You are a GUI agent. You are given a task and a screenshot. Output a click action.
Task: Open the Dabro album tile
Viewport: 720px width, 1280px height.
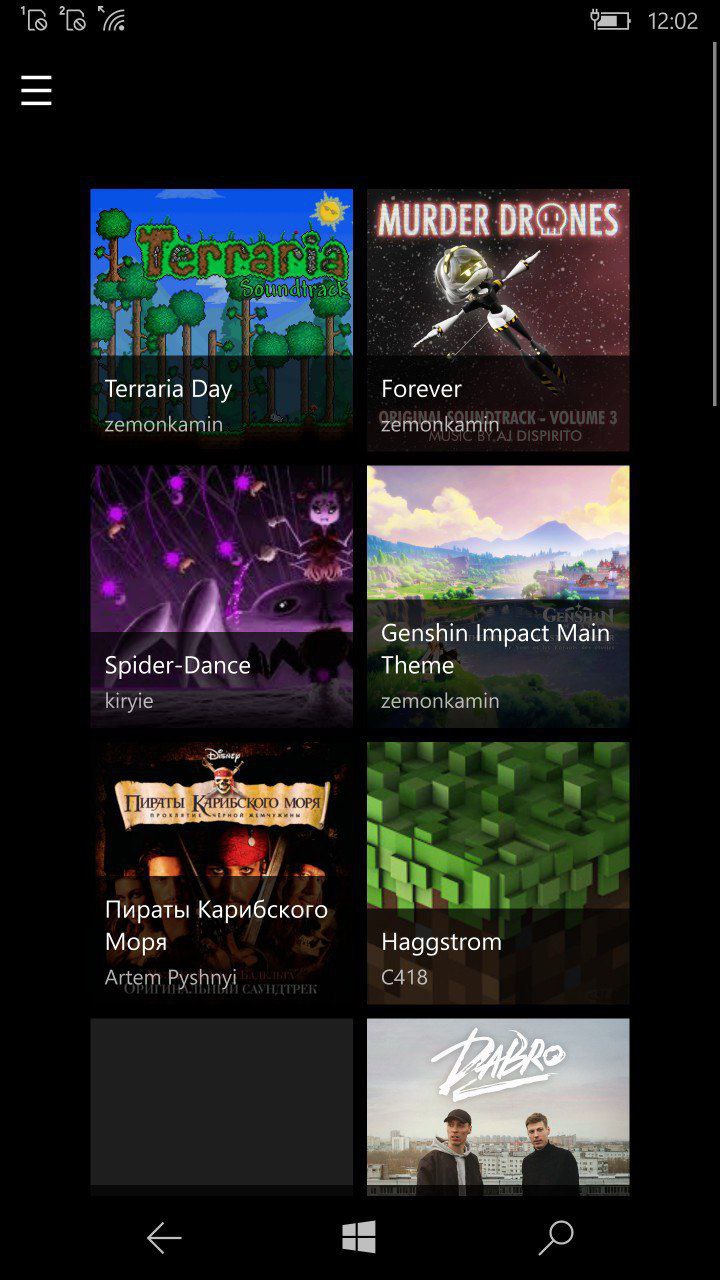[x=498, y=1105]
